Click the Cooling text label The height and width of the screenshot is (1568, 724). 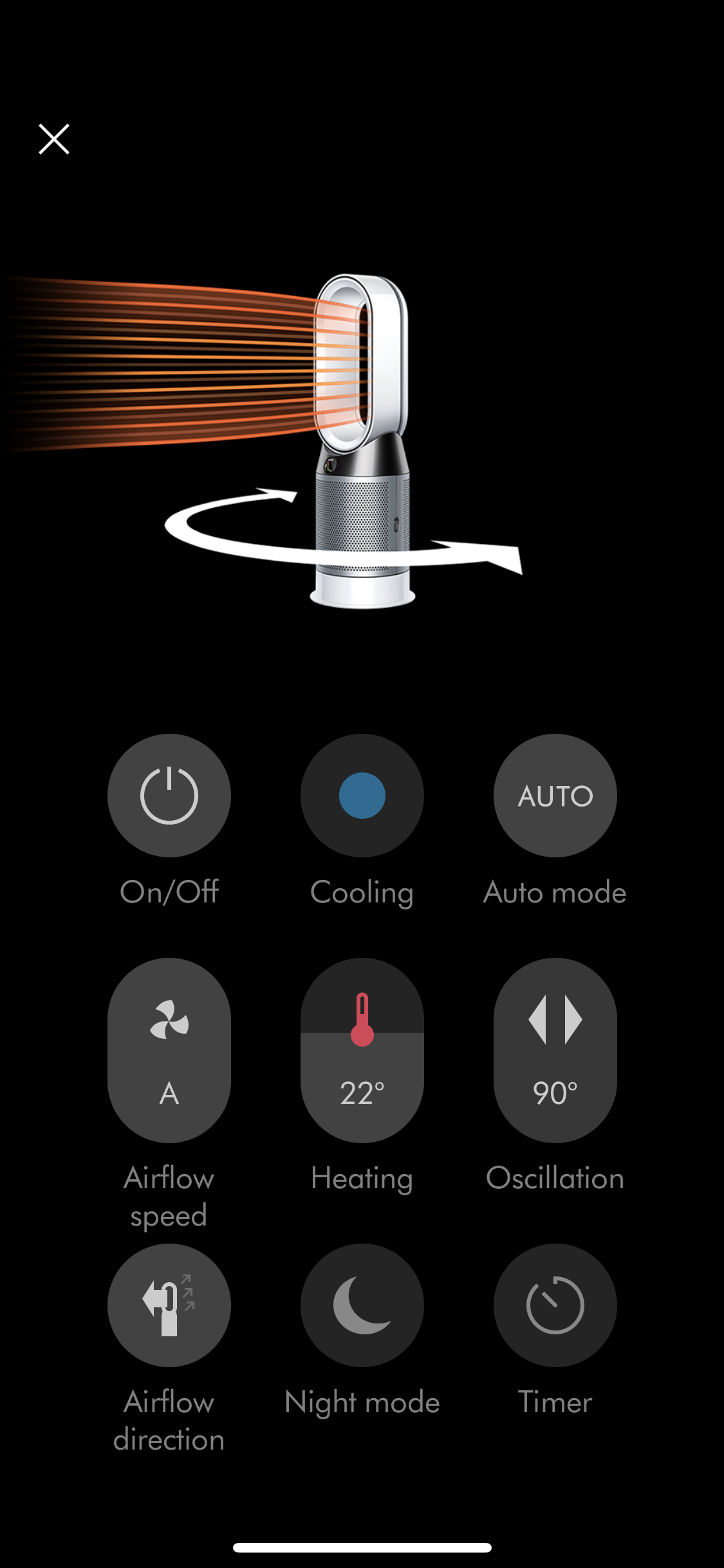click(x=362, y=892)
